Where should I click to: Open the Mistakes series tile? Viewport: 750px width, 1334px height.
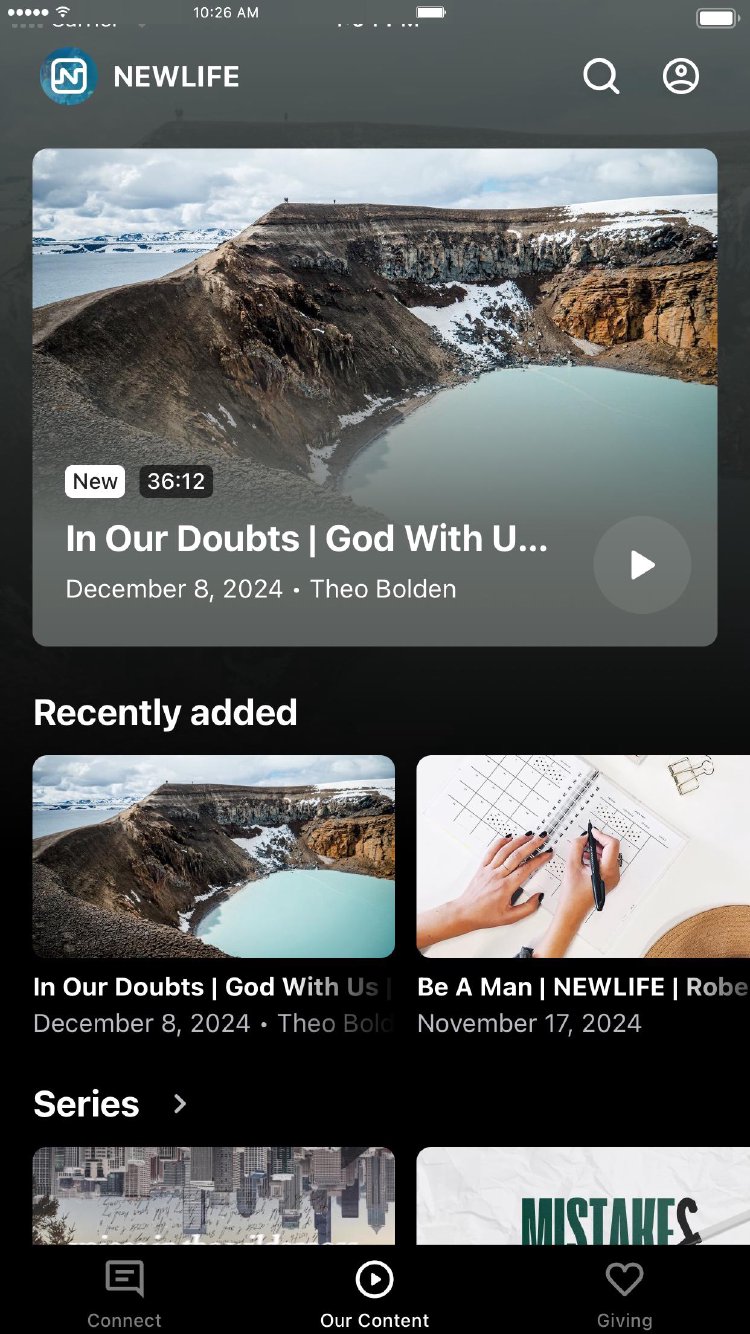582,1195
